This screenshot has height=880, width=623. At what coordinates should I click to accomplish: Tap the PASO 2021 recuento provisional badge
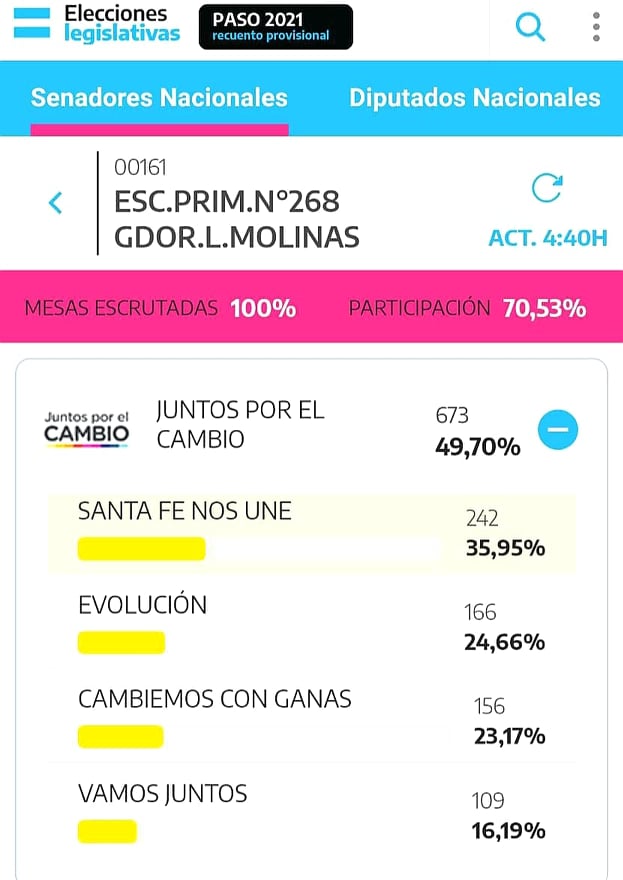[x=275, y=26]
